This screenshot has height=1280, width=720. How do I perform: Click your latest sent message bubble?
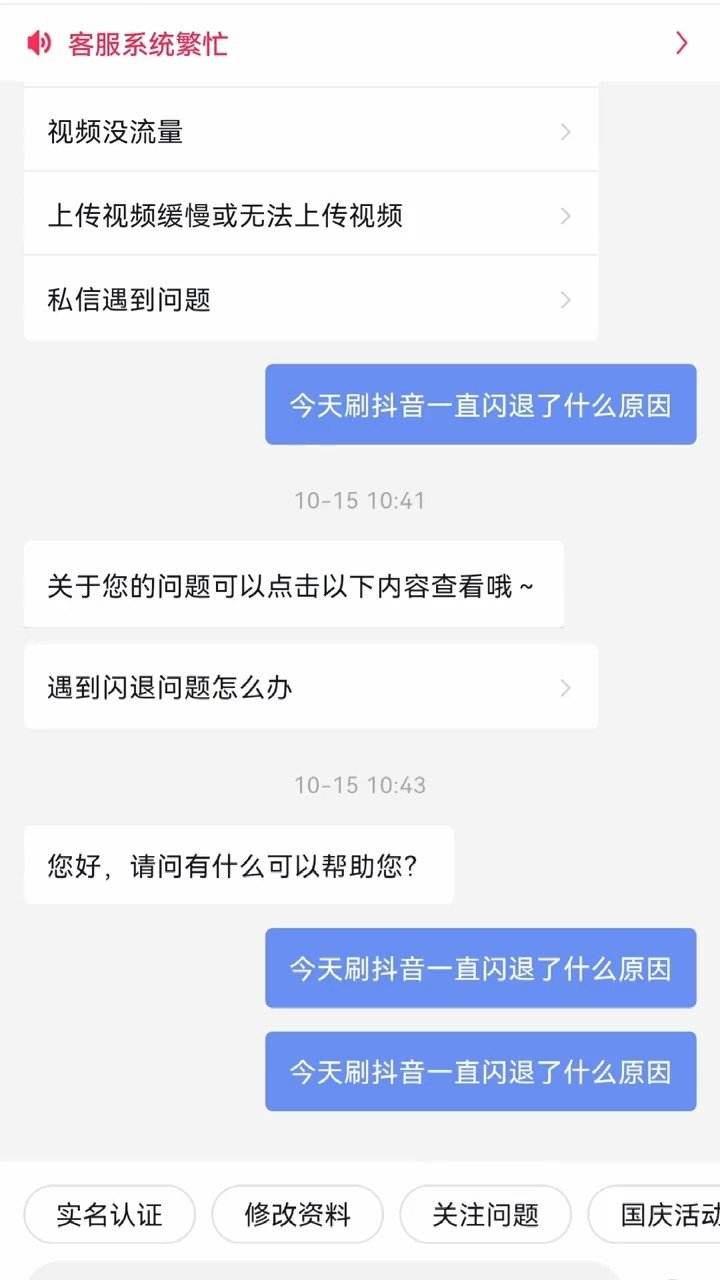click(480, 1071)
